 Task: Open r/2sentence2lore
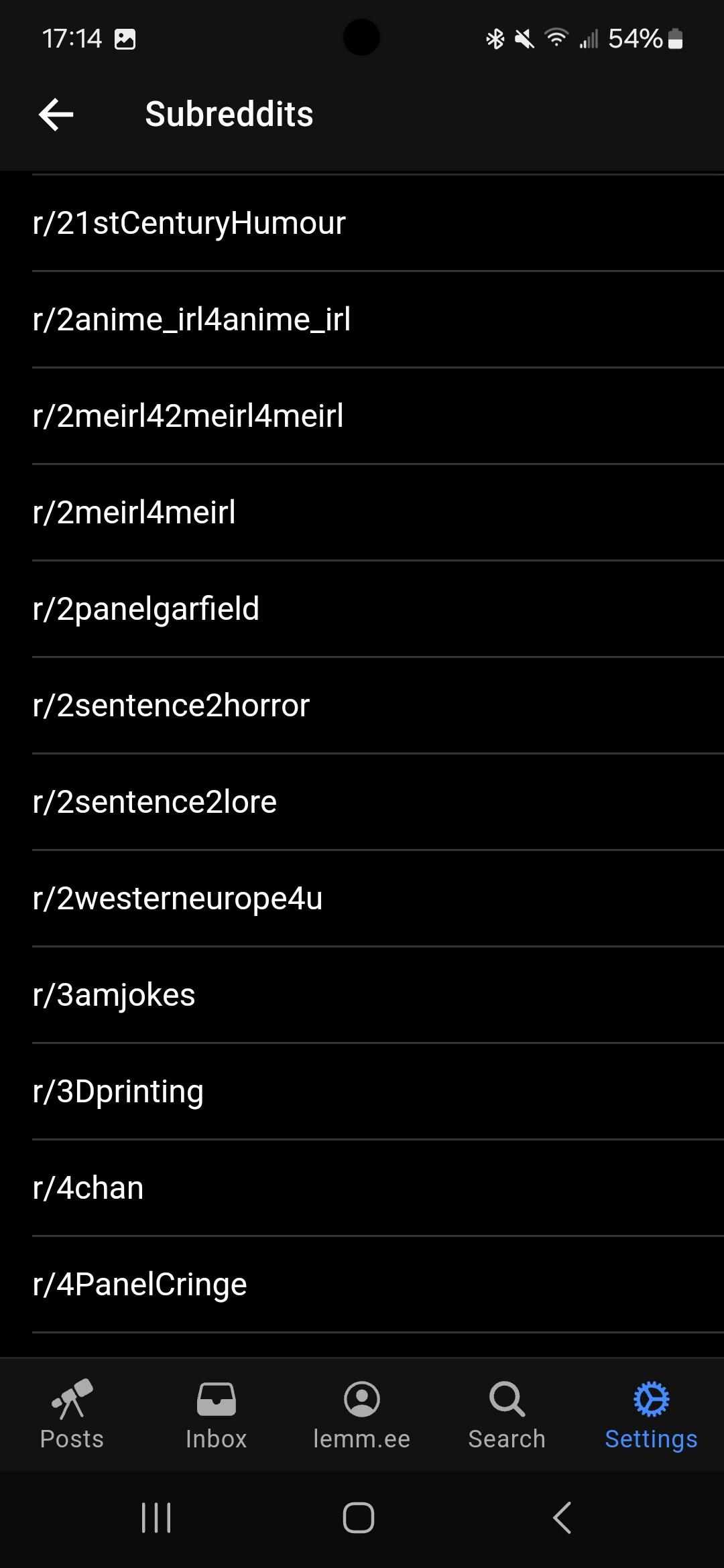click(362, 802)
